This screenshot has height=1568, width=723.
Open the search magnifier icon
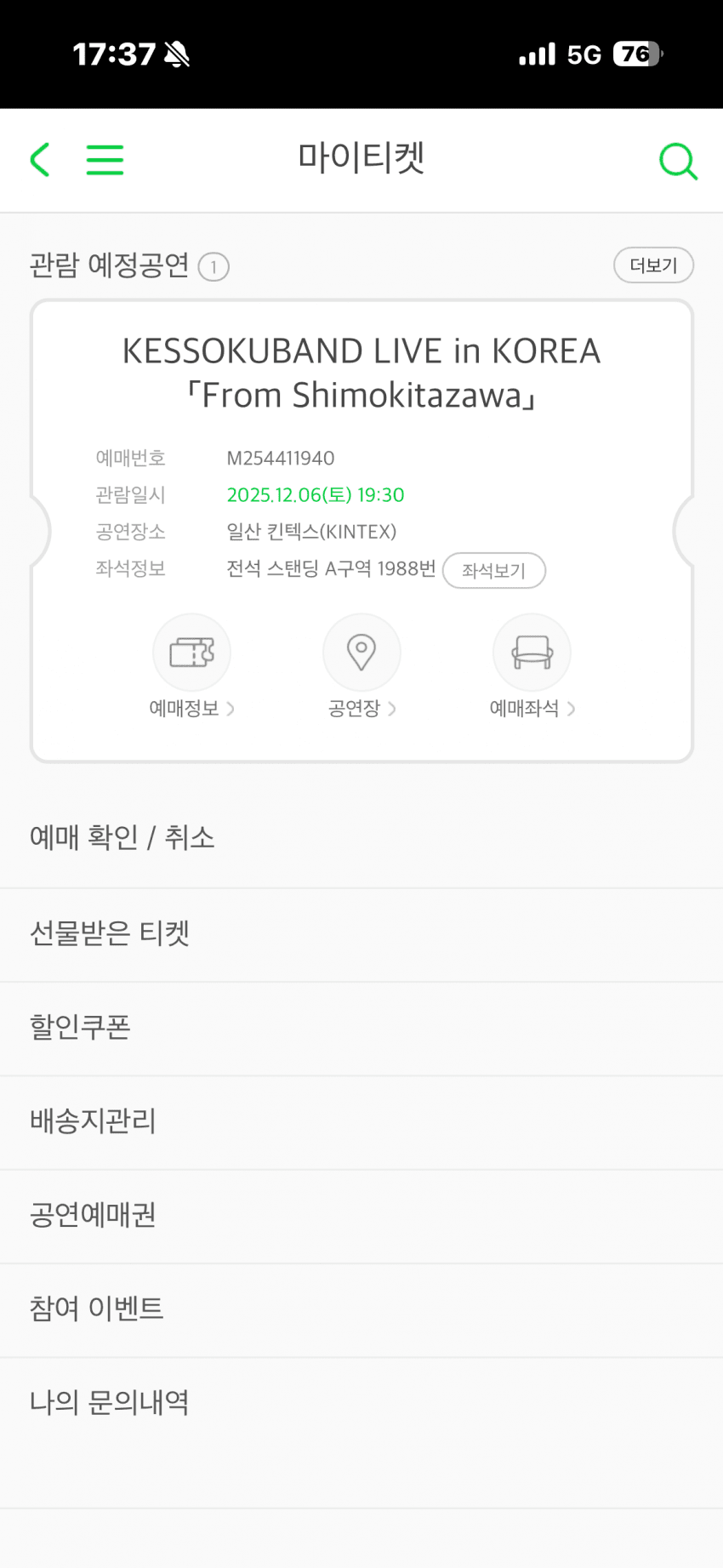coord(678,161)
